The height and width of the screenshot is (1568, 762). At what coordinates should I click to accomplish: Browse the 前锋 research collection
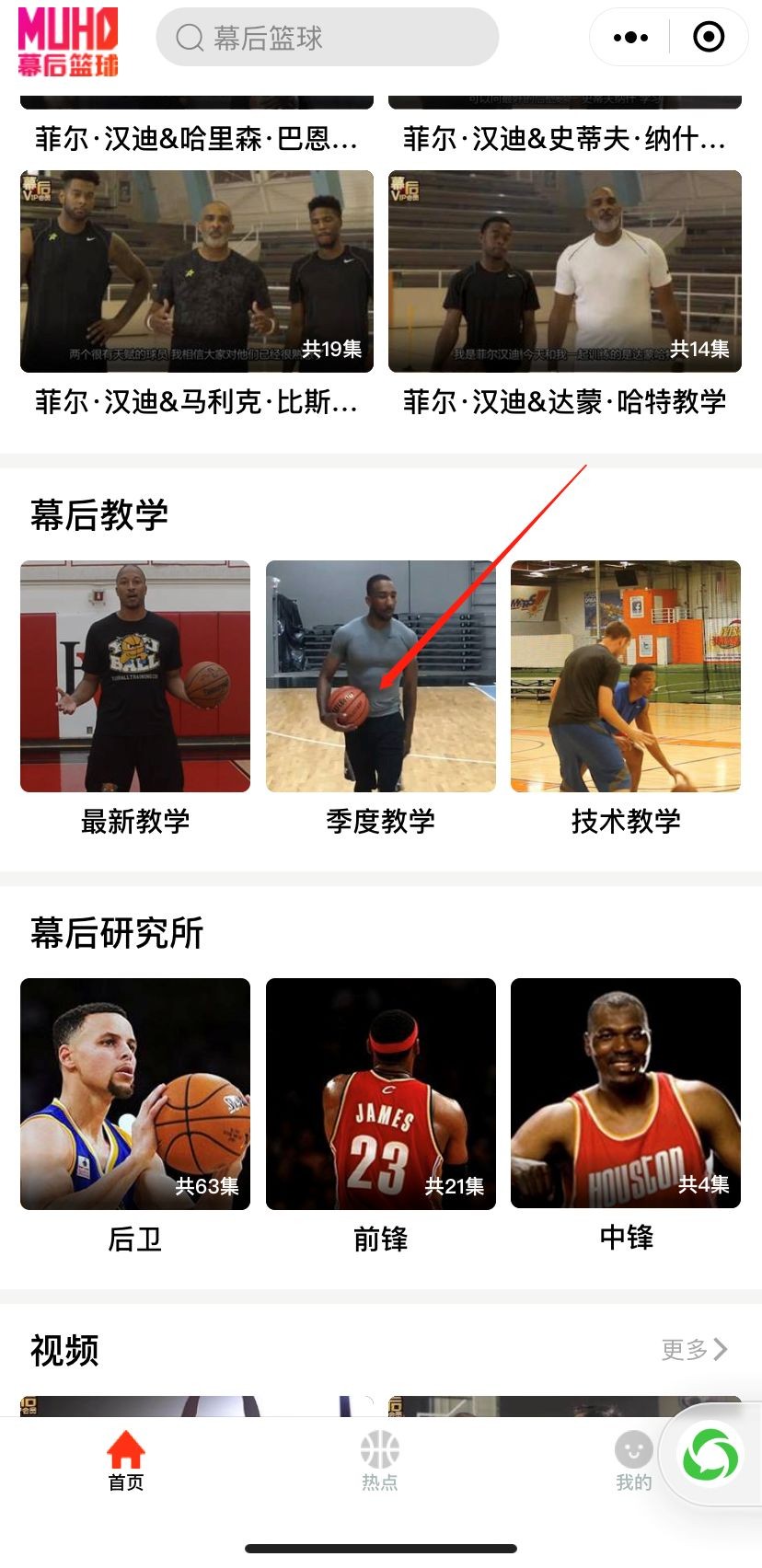pos(380,1094)
